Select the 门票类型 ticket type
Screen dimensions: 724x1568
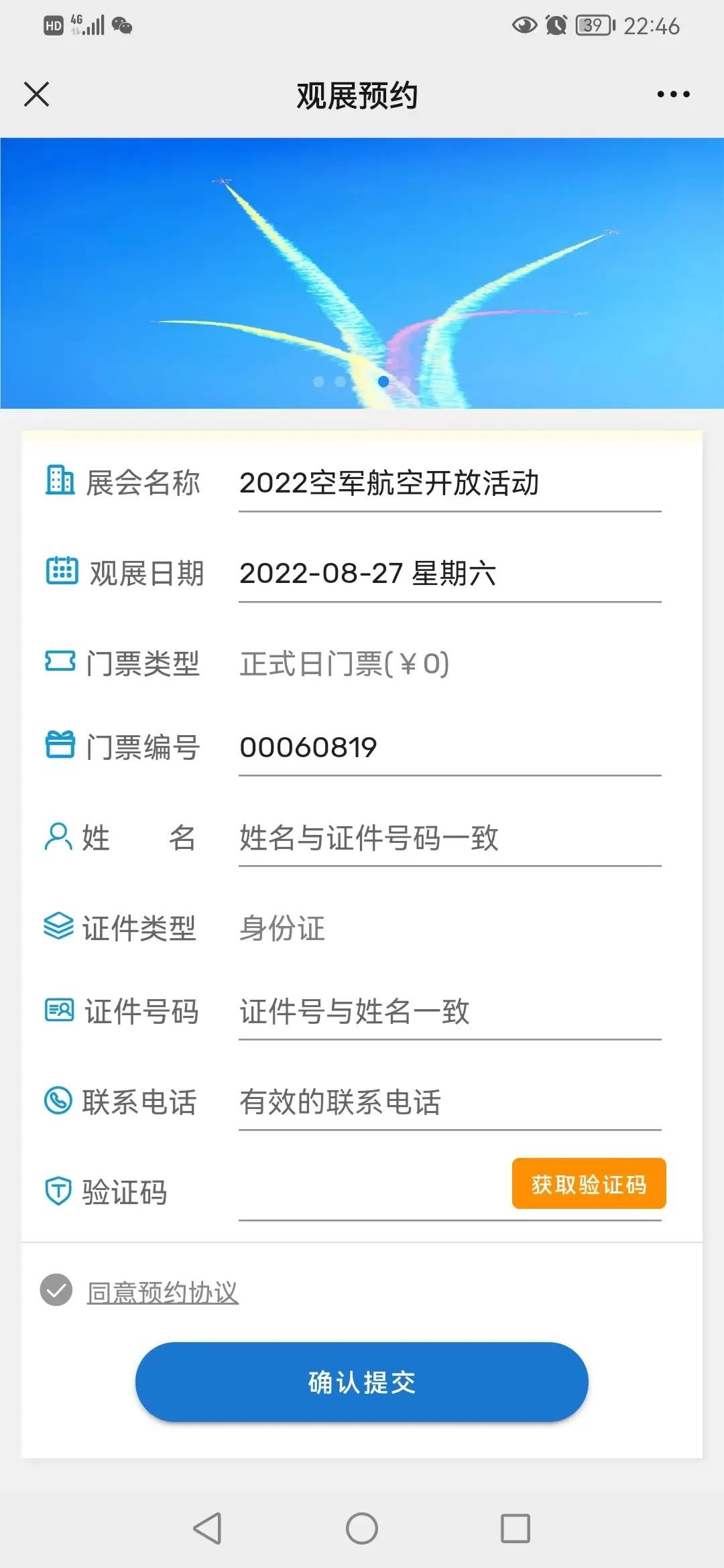click(449, 664)
